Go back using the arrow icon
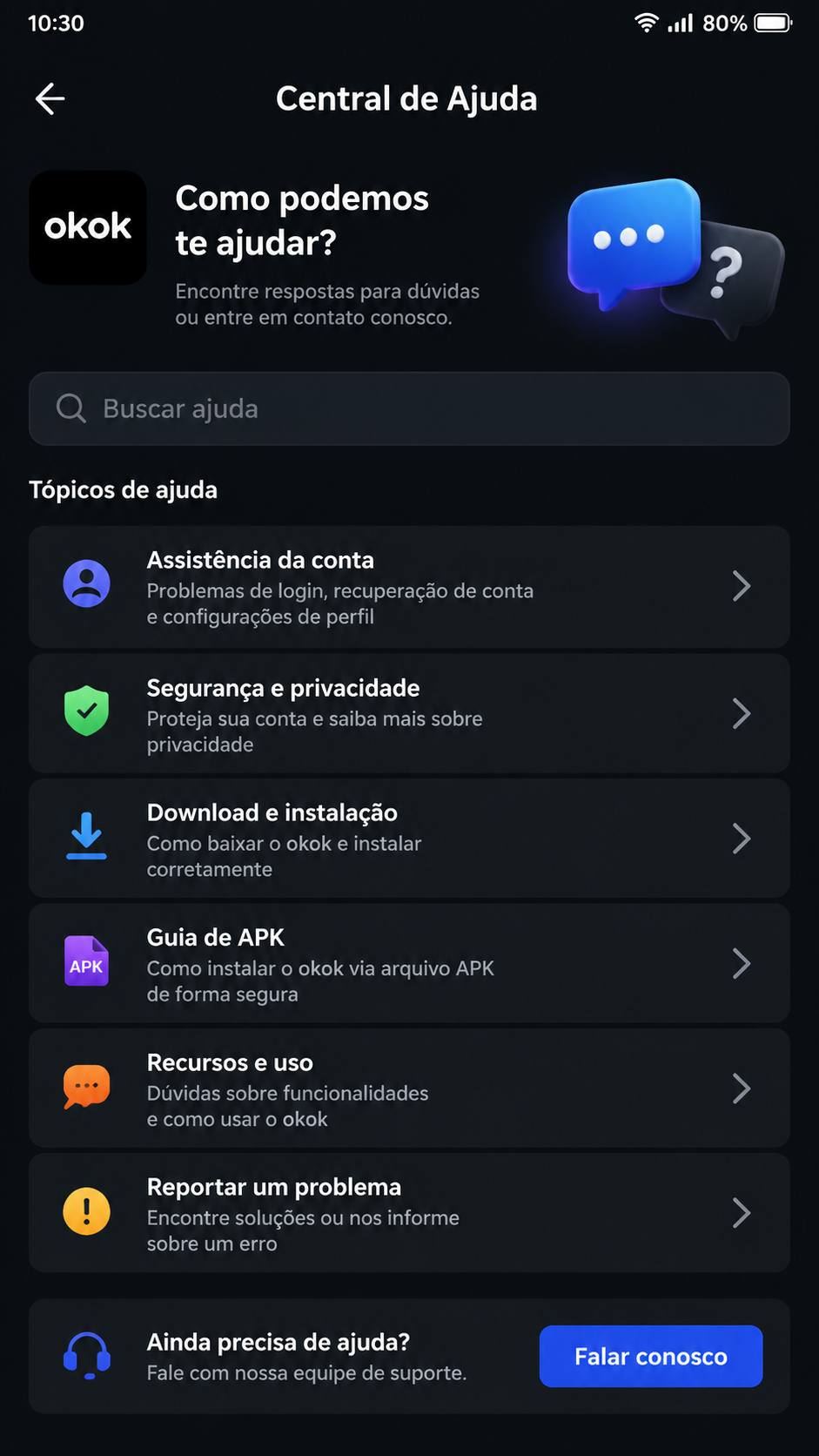Screen dimensions: 819x1456 (50, 98)
